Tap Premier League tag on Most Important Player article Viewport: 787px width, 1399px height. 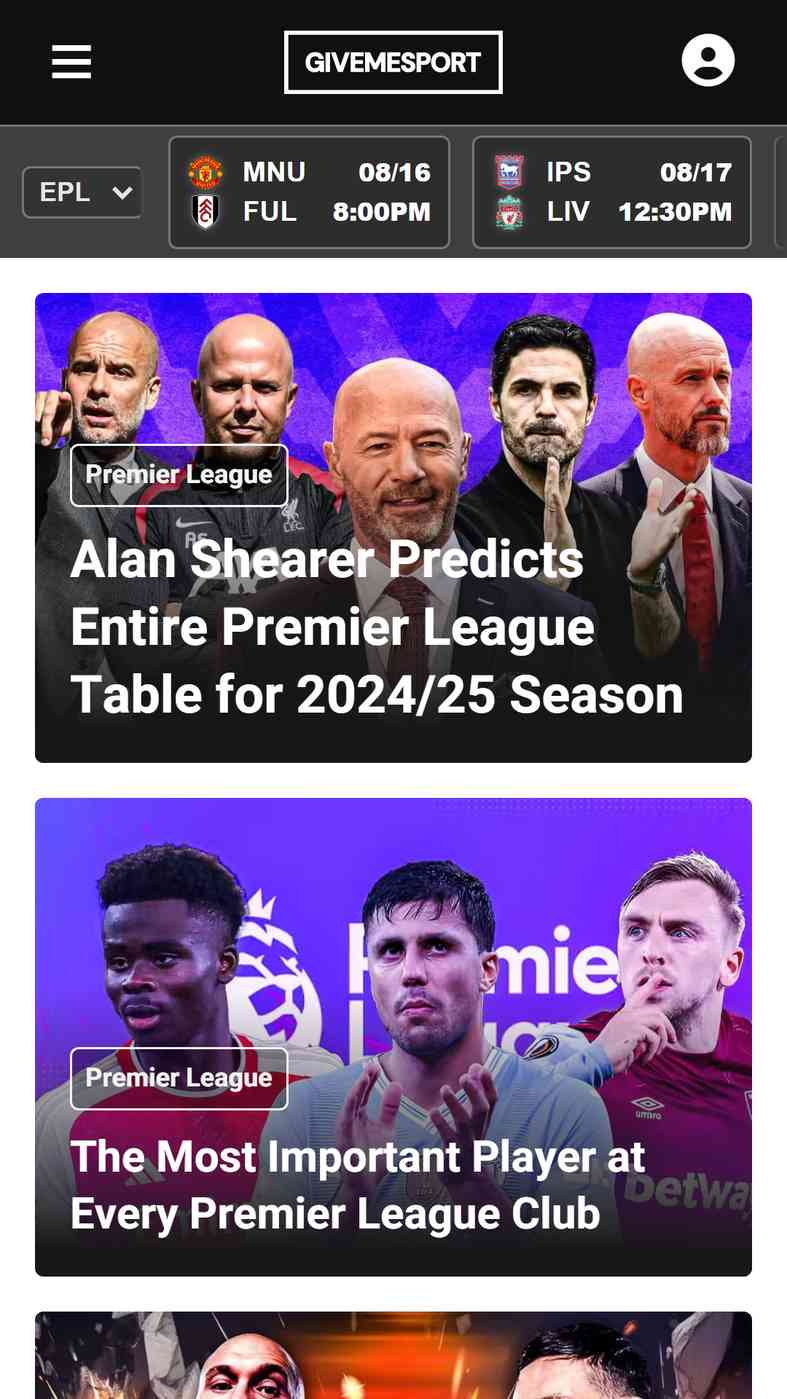click(179, 1078)
